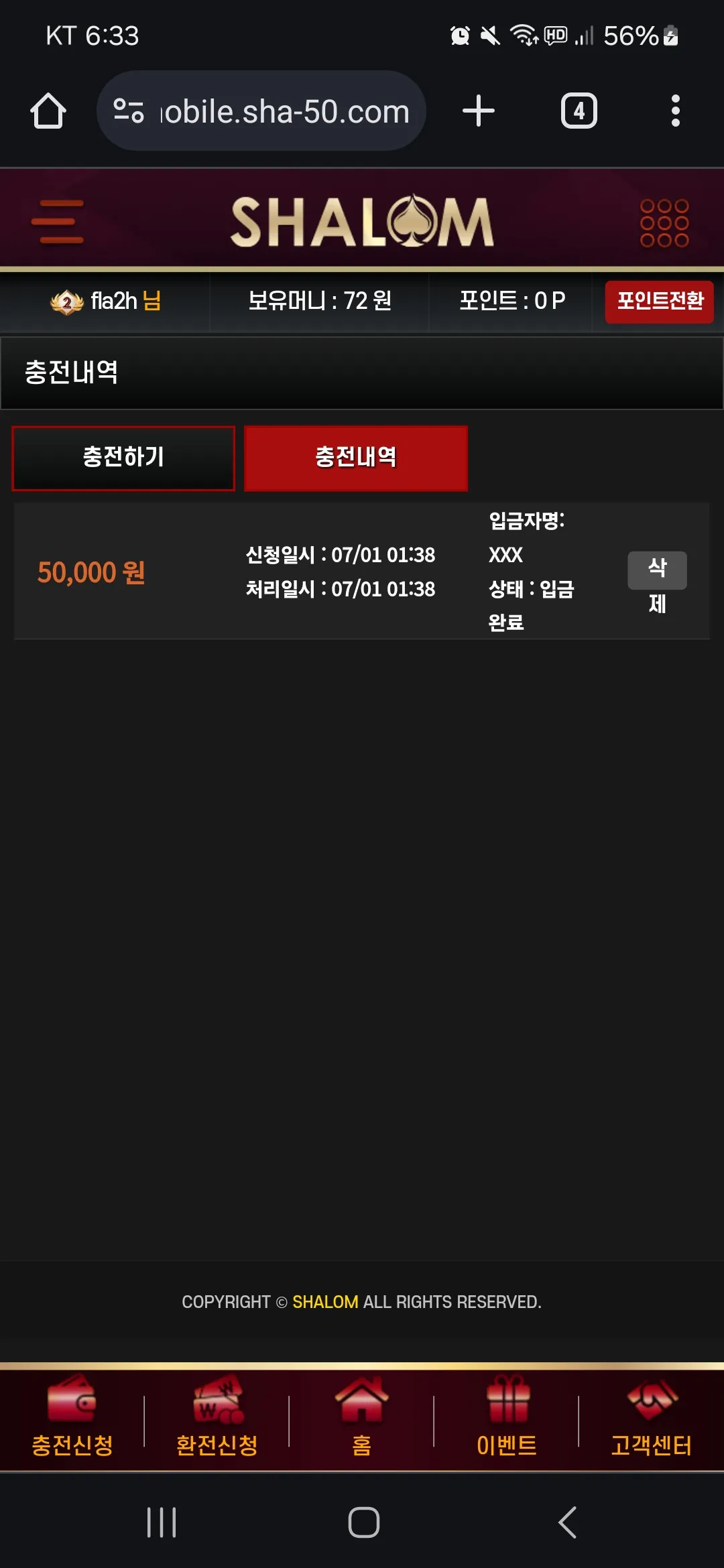View the open tabs switcher
The width and height of the screenshot is (724, 1568).
[x=579, y=111]
